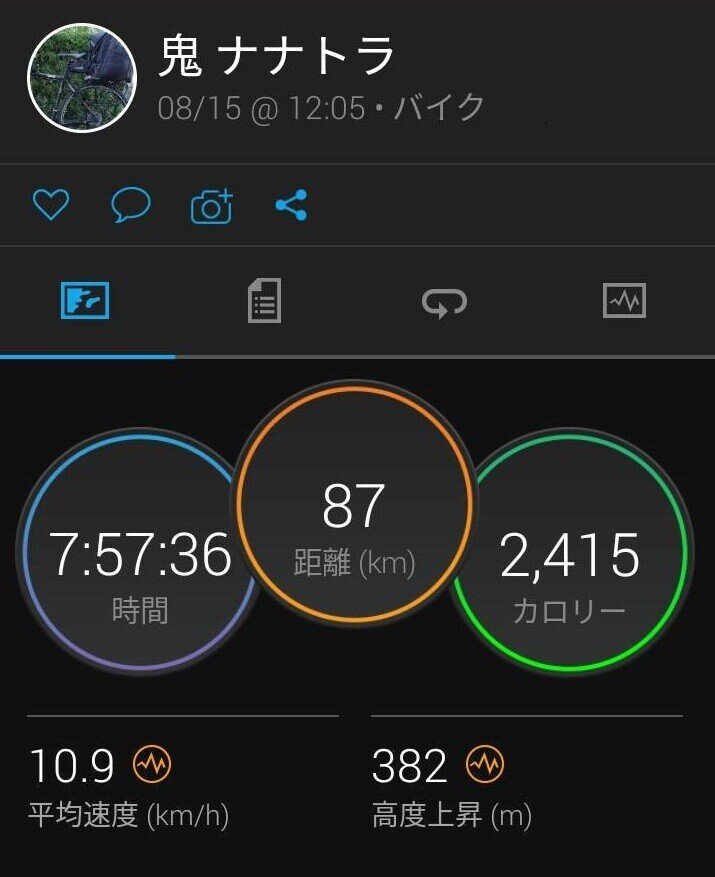Add a photo to the activity
715x877 pixels.
click(211, 206)
